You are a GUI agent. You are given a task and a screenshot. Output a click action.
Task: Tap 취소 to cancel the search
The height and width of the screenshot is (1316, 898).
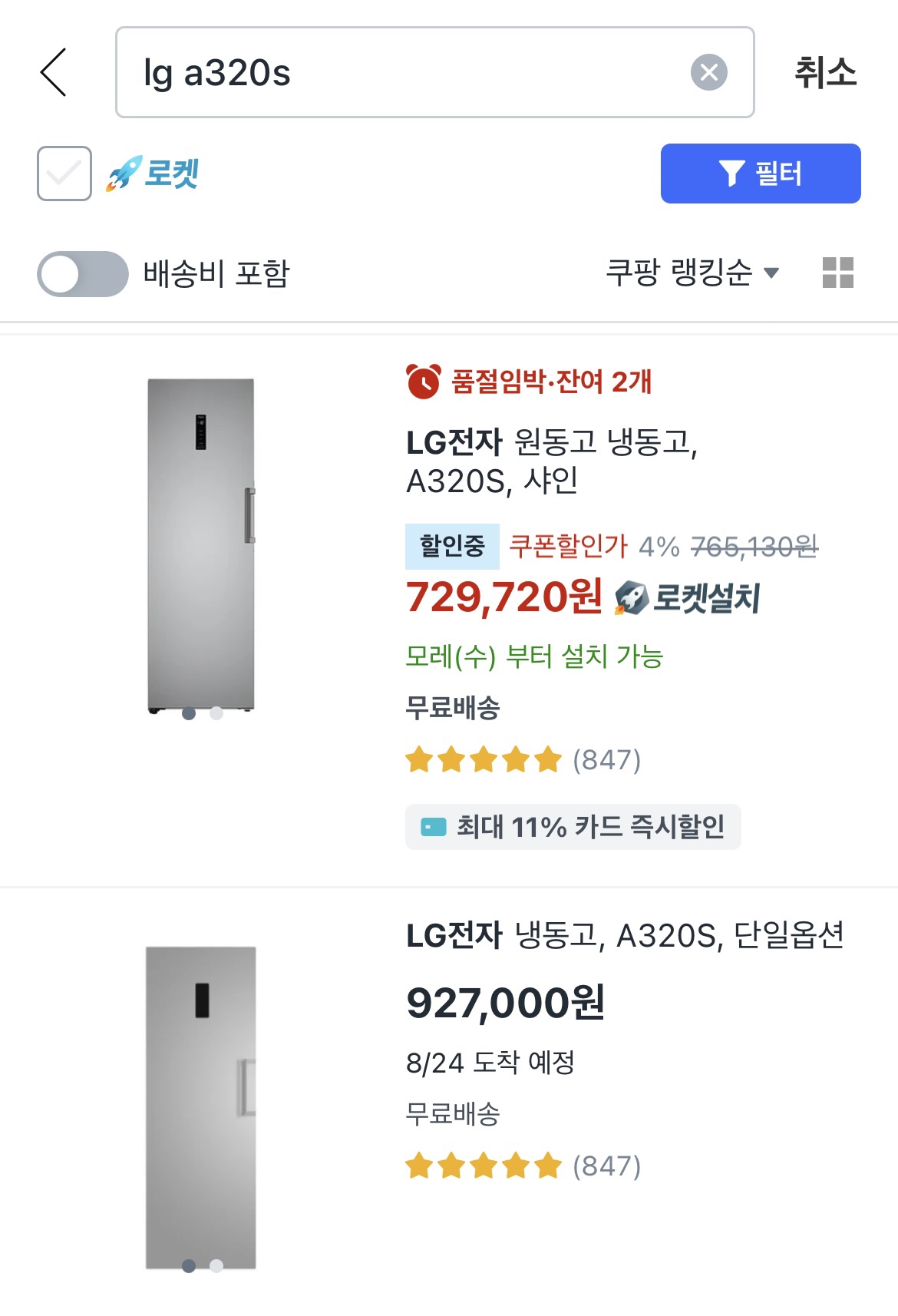824,72
